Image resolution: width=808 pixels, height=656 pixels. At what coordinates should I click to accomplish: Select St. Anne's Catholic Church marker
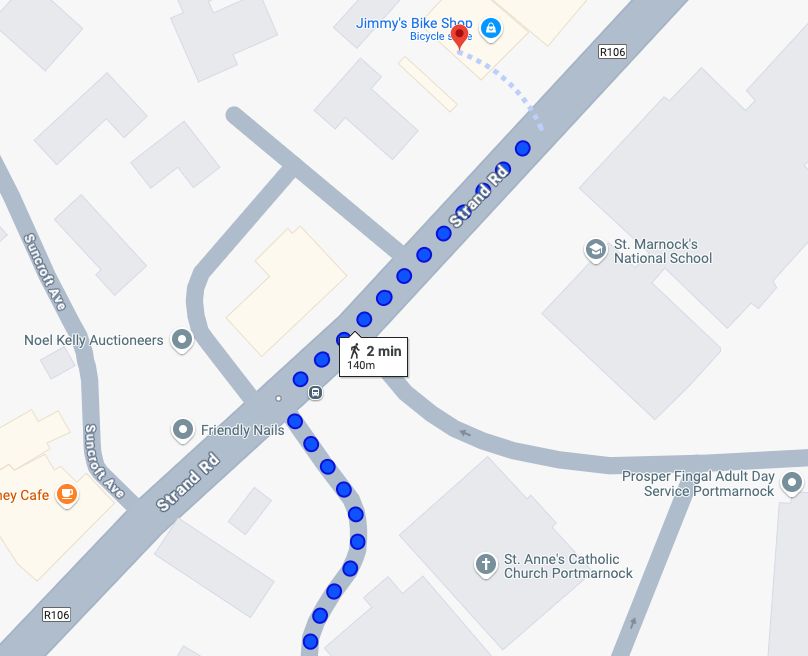click(x=486, y=565)
